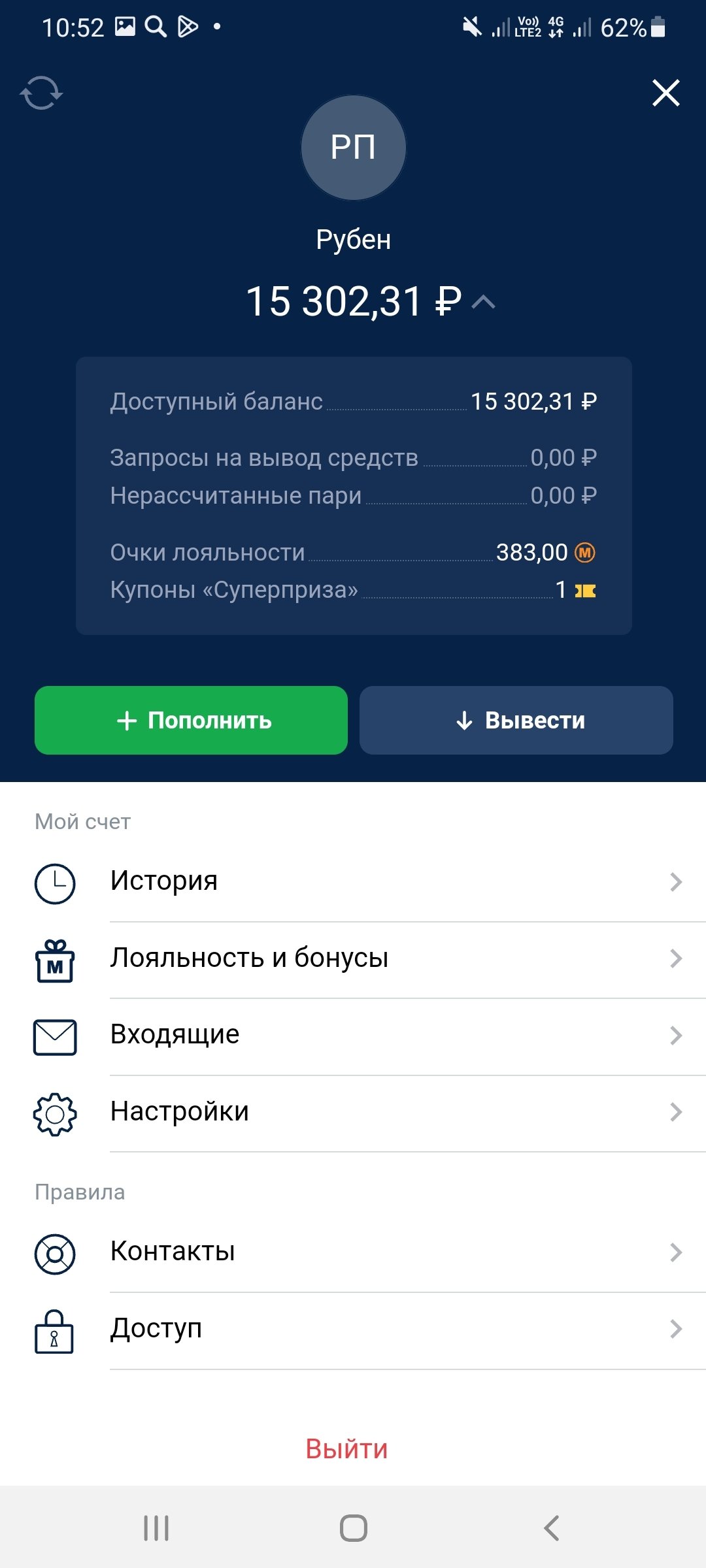Open the История row
This screenshot has height=1568, width=706.
(x=353, y=881)
